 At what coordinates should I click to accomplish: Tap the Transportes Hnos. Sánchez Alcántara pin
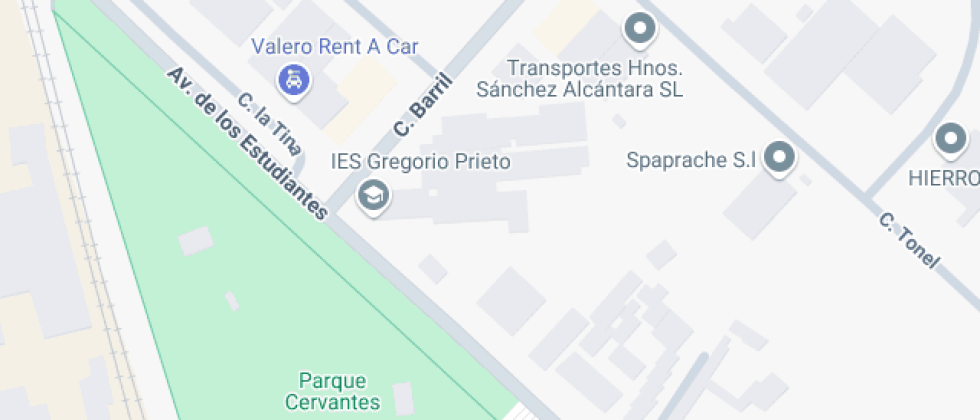click(x=639, y=29)
